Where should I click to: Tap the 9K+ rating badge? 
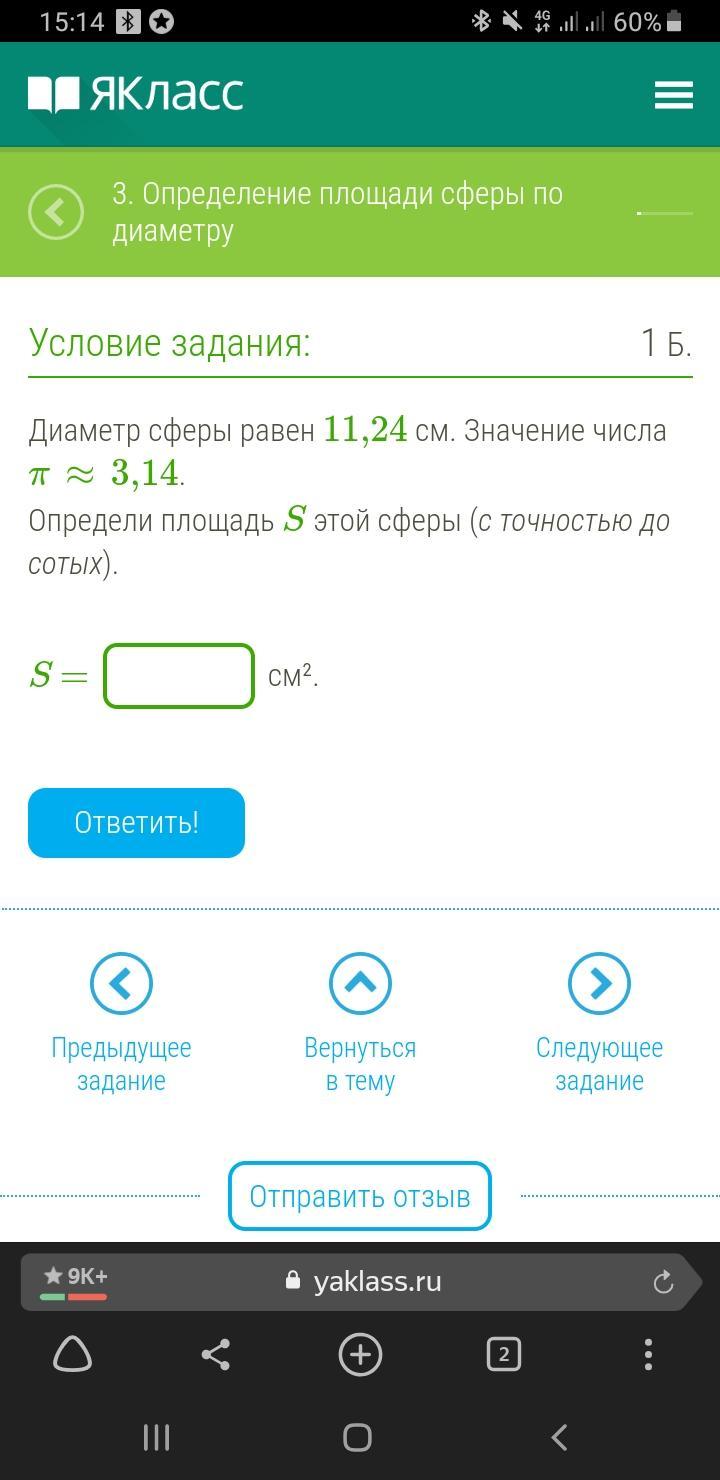pos(75,1281)
